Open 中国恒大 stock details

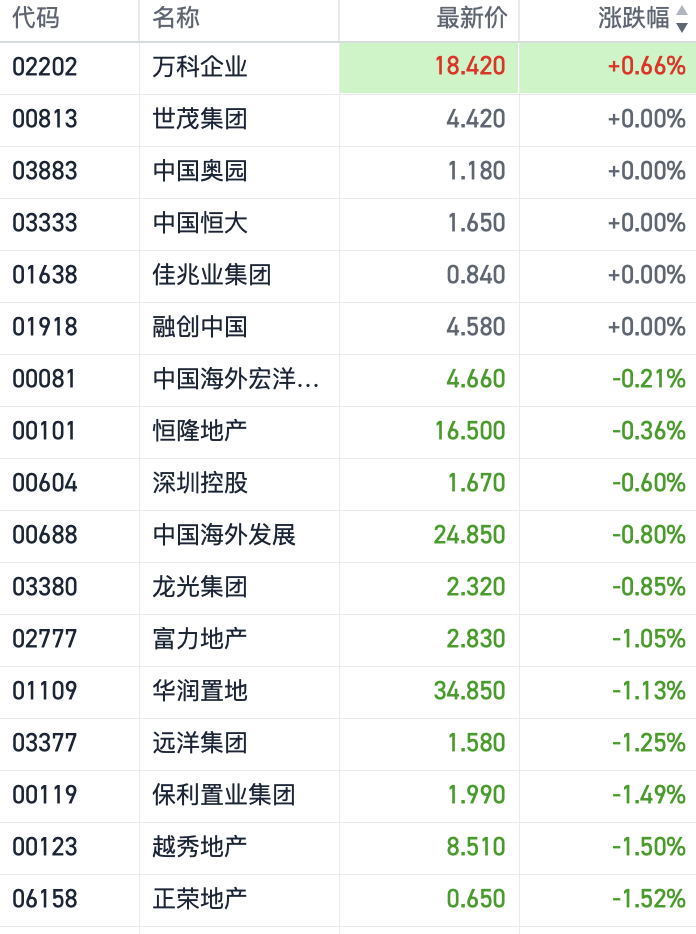tap(200, 223)
